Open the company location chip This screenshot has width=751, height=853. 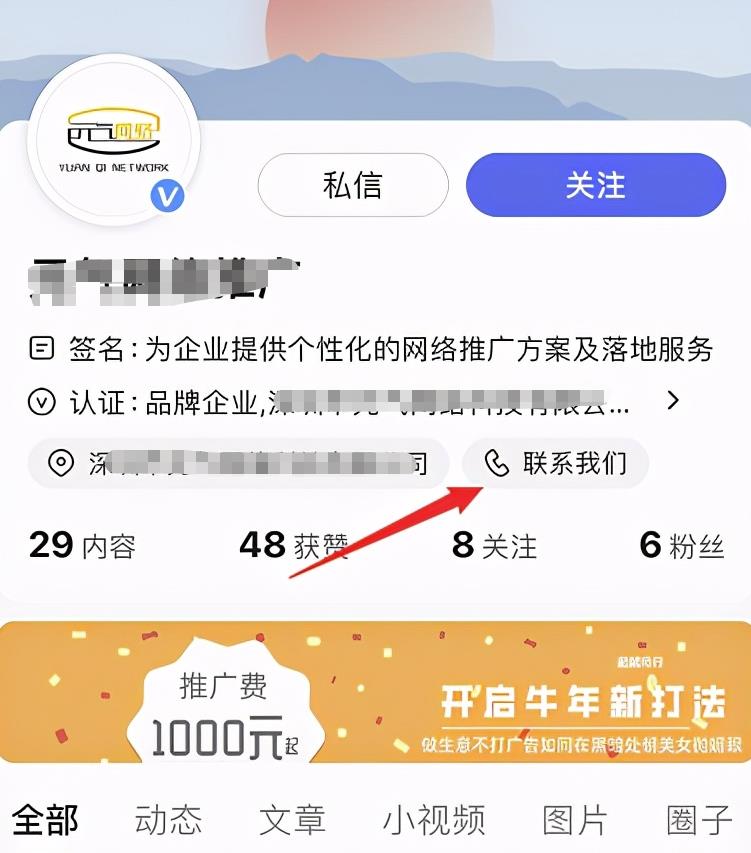coord(237,463)
